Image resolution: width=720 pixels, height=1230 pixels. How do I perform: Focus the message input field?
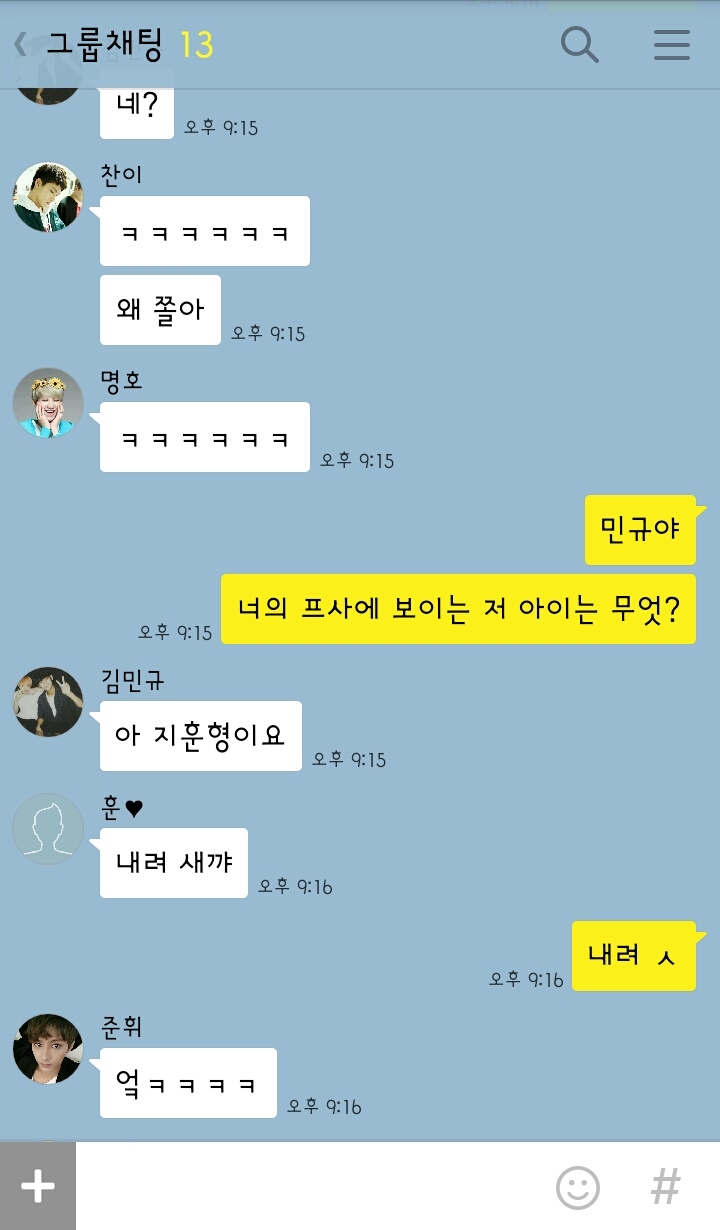(310, 1186)
